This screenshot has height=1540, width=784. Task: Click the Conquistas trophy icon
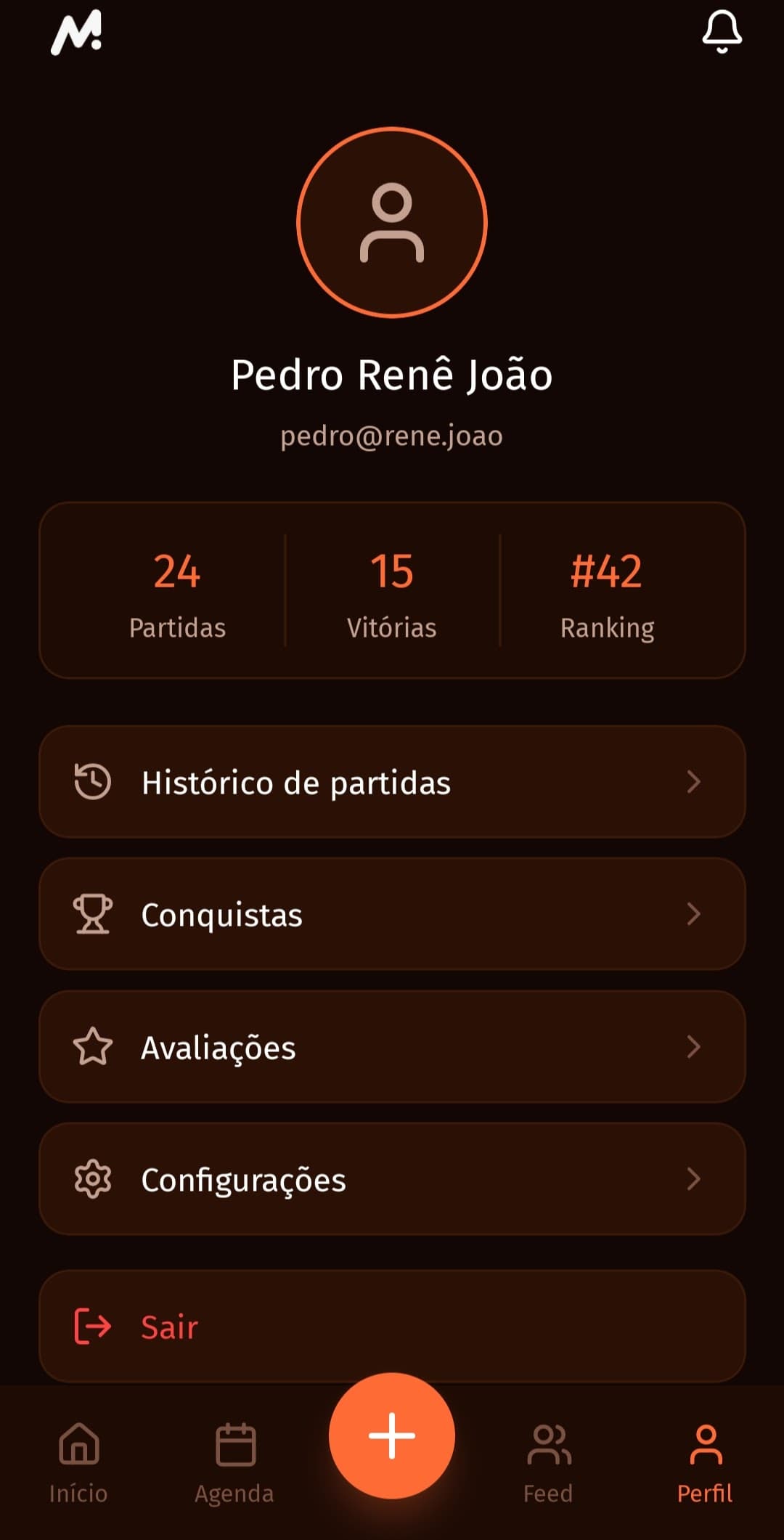(92, 914)
